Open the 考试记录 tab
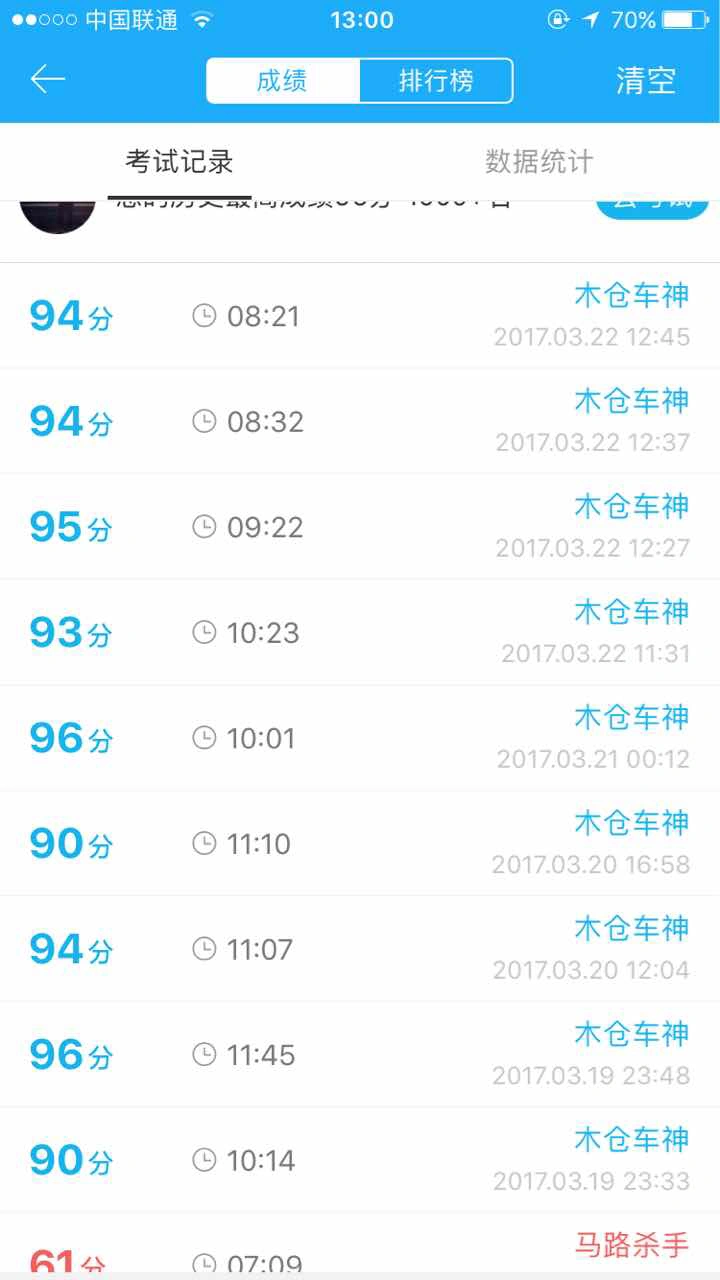The width and height of the screenshot is (720, 1280). click(179, 161)
